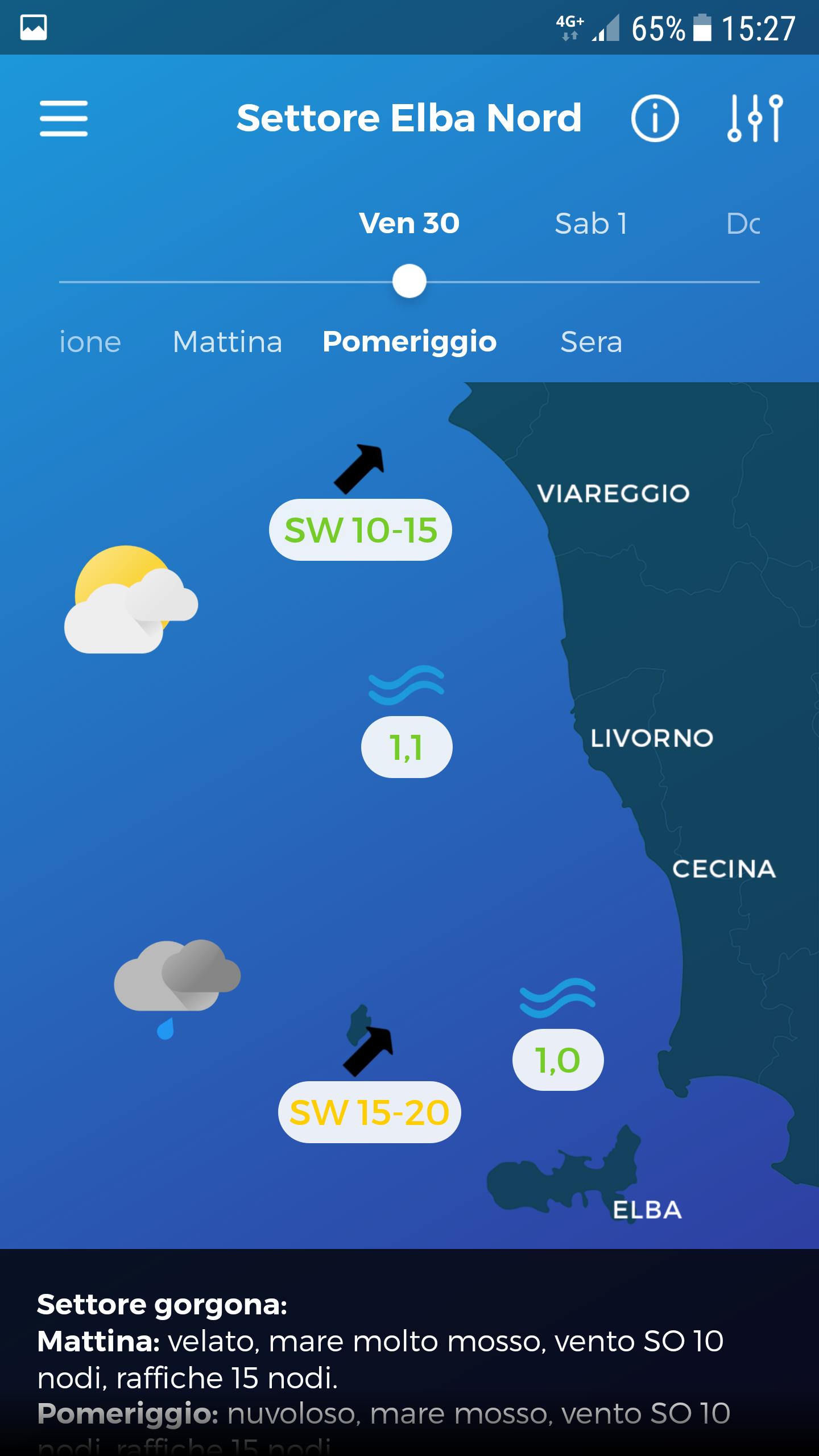819x1456 pixels.
Task: Select the Sab 1 day
Action: click(591, 224)
